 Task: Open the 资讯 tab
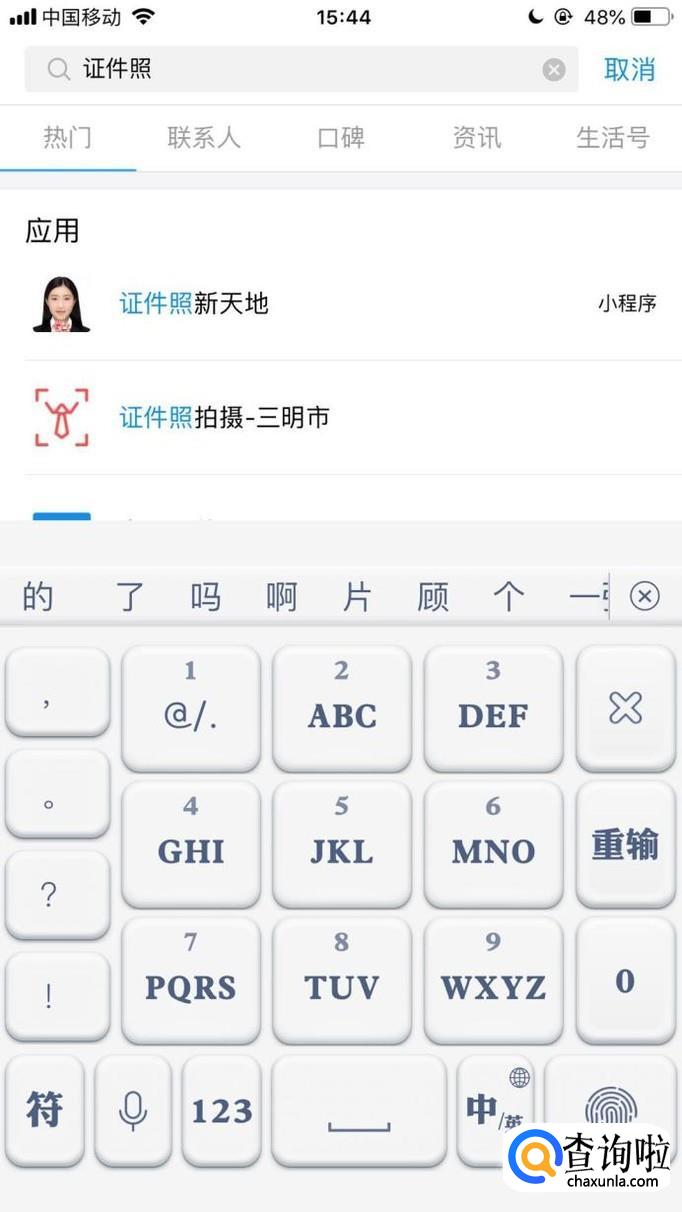[477, 138]
